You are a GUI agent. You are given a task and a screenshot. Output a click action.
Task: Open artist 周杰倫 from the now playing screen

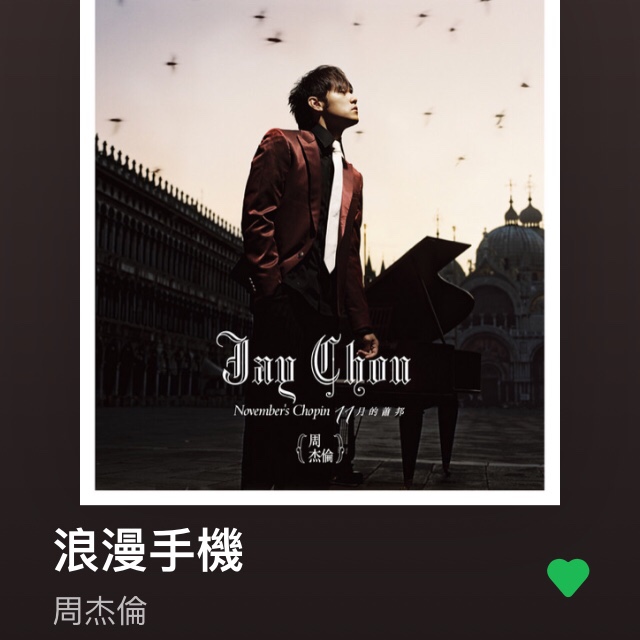[x=100, y=609]
